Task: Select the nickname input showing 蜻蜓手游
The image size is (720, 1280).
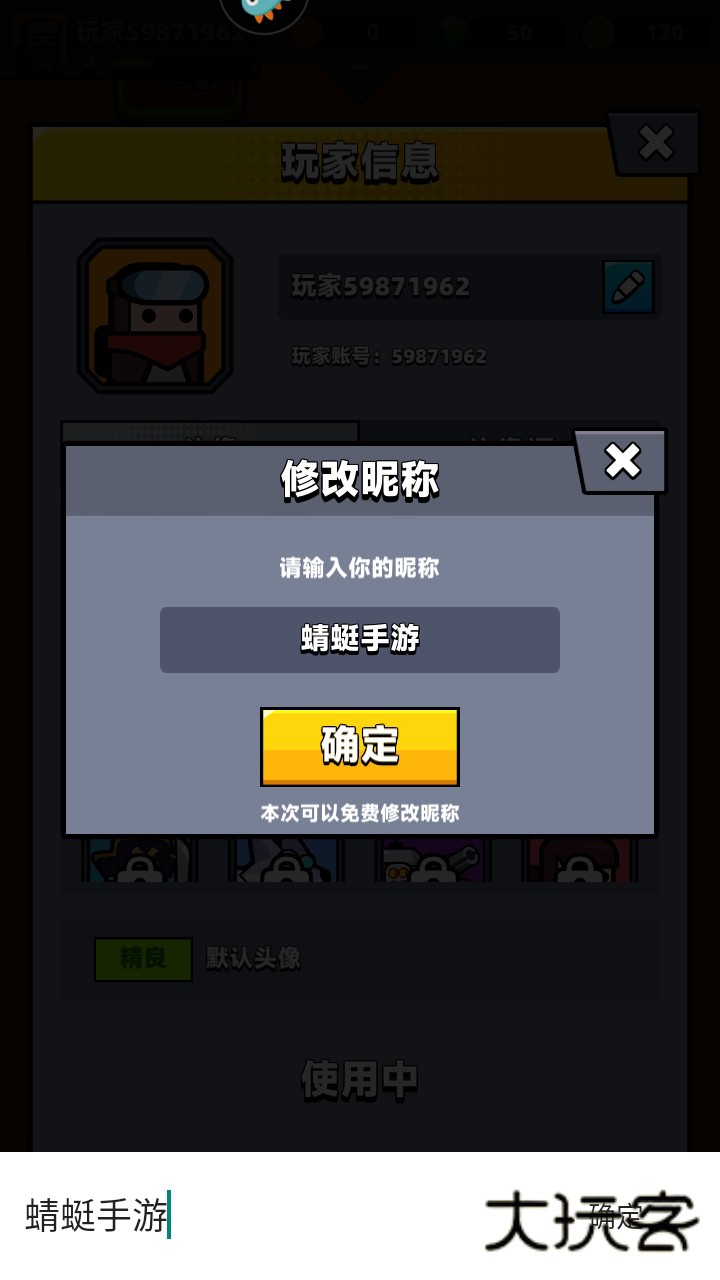Action: tap(360, 639)
